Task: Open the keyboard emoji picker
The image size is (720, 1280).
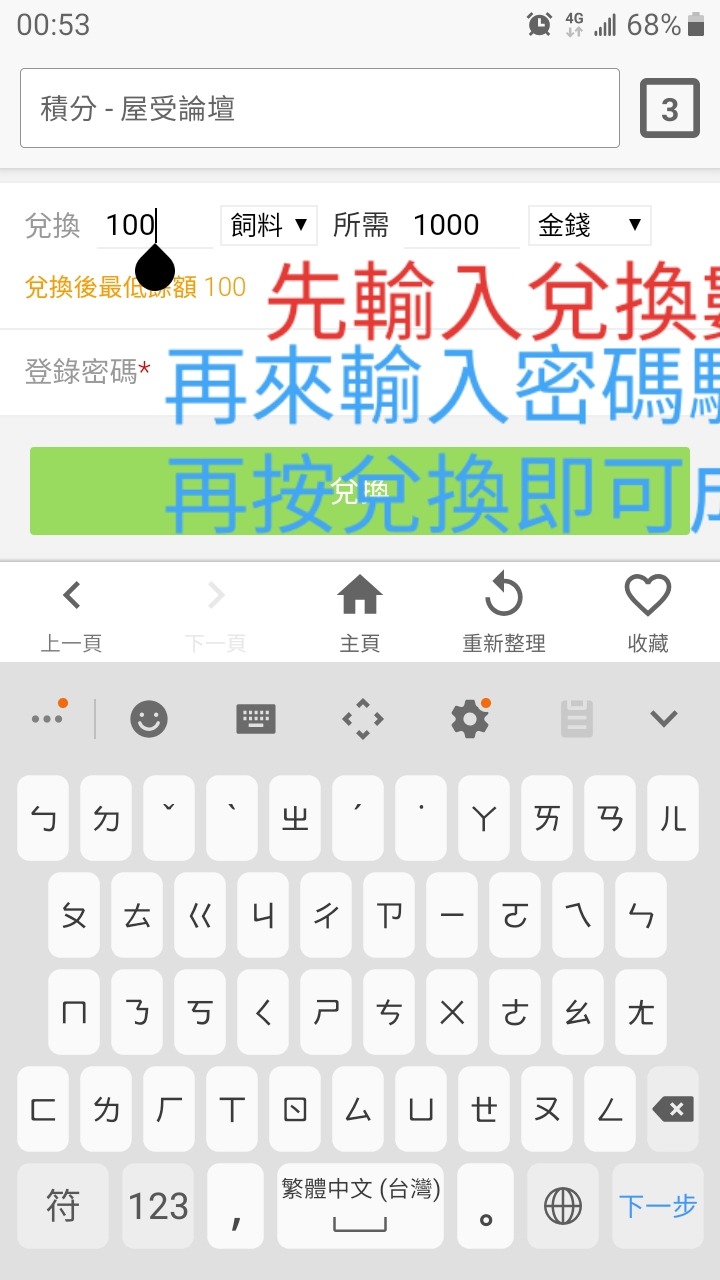Action: [149, 718]
